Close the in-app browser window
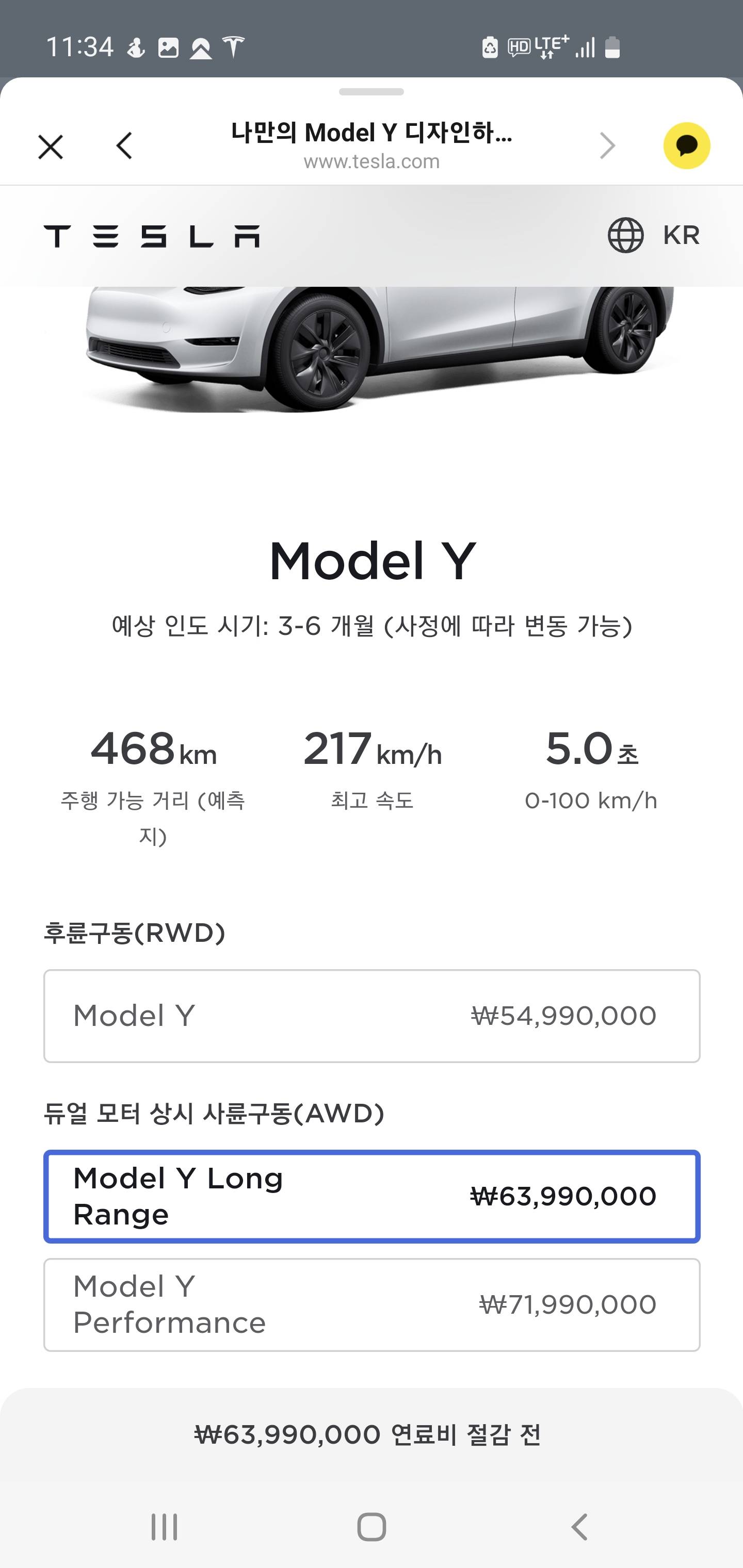Image resolution: width=743 pixels, height=1568 pixels. click(51, 146)
